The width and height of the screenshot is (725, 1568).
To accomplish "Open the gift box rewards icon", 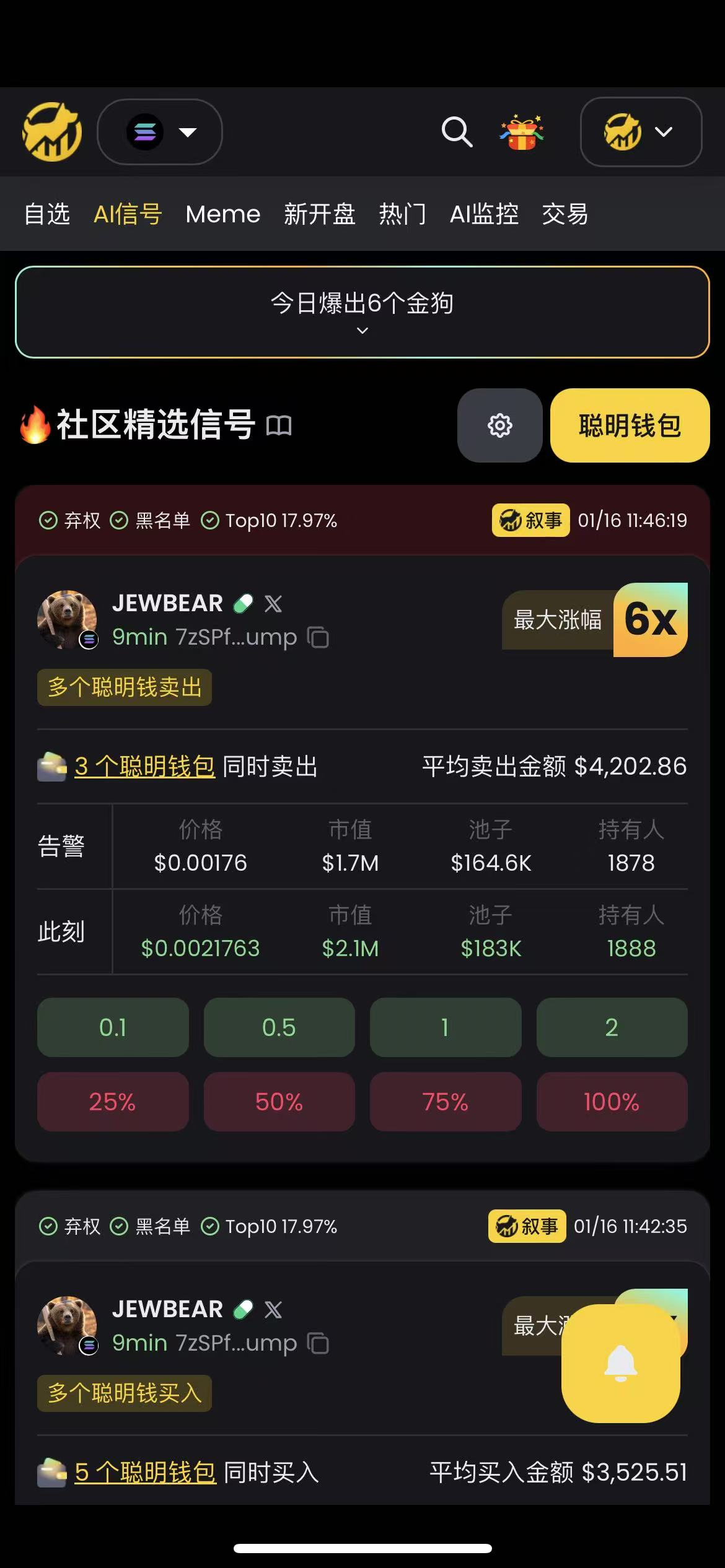I will click(x=522, y=132).
